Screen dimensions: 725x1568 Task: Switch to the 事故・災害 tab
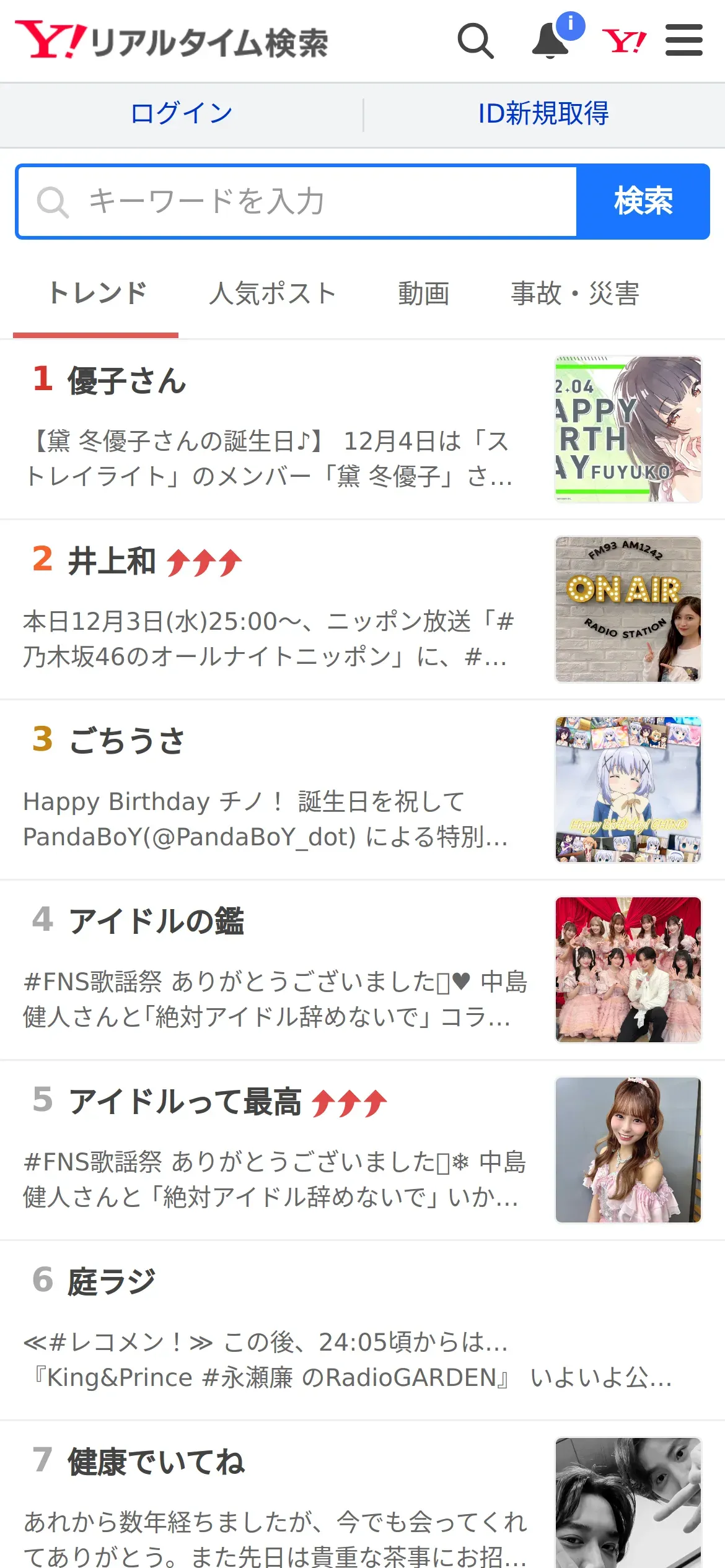574,294
